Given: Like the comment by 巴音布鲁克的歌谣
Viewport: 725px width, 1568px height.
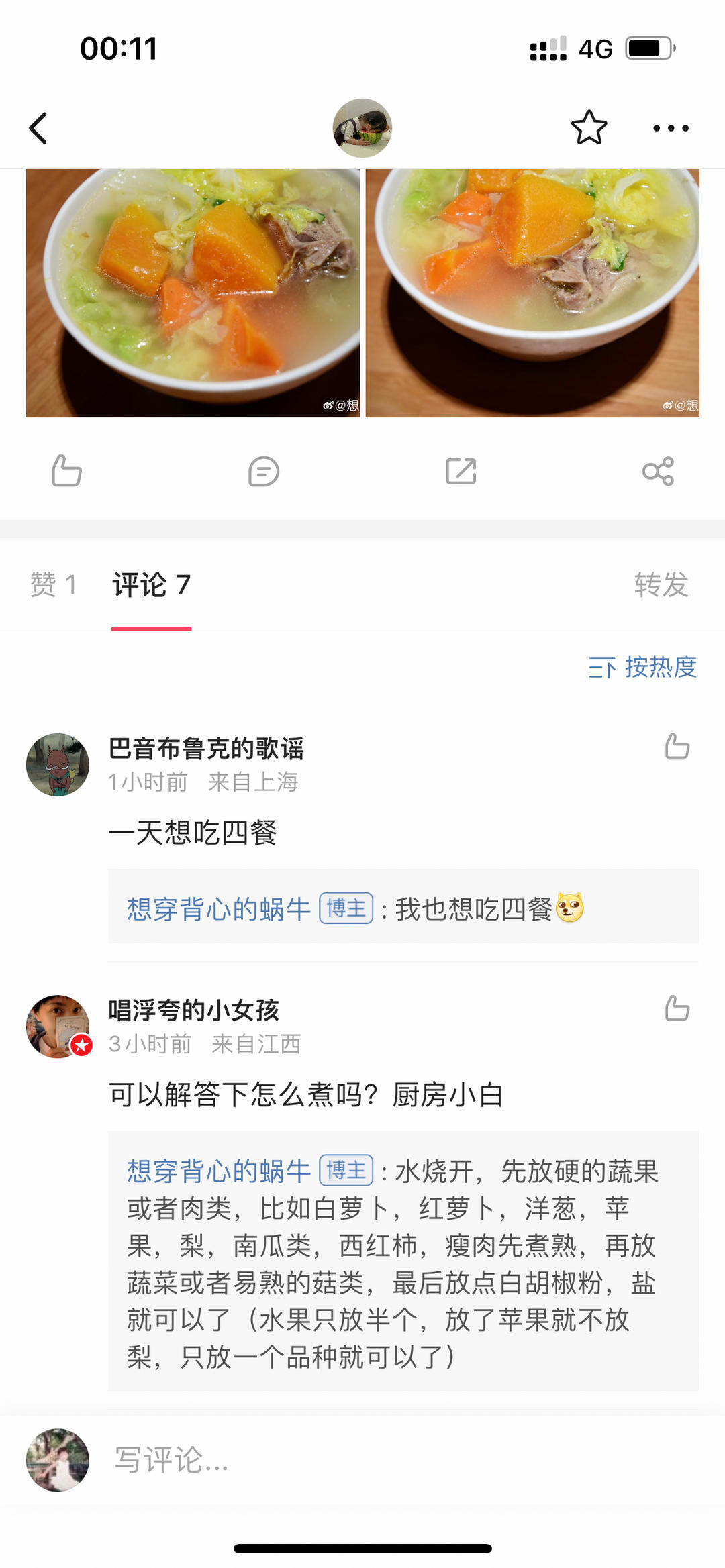Looking at the screenshot, I should point(677,746).
